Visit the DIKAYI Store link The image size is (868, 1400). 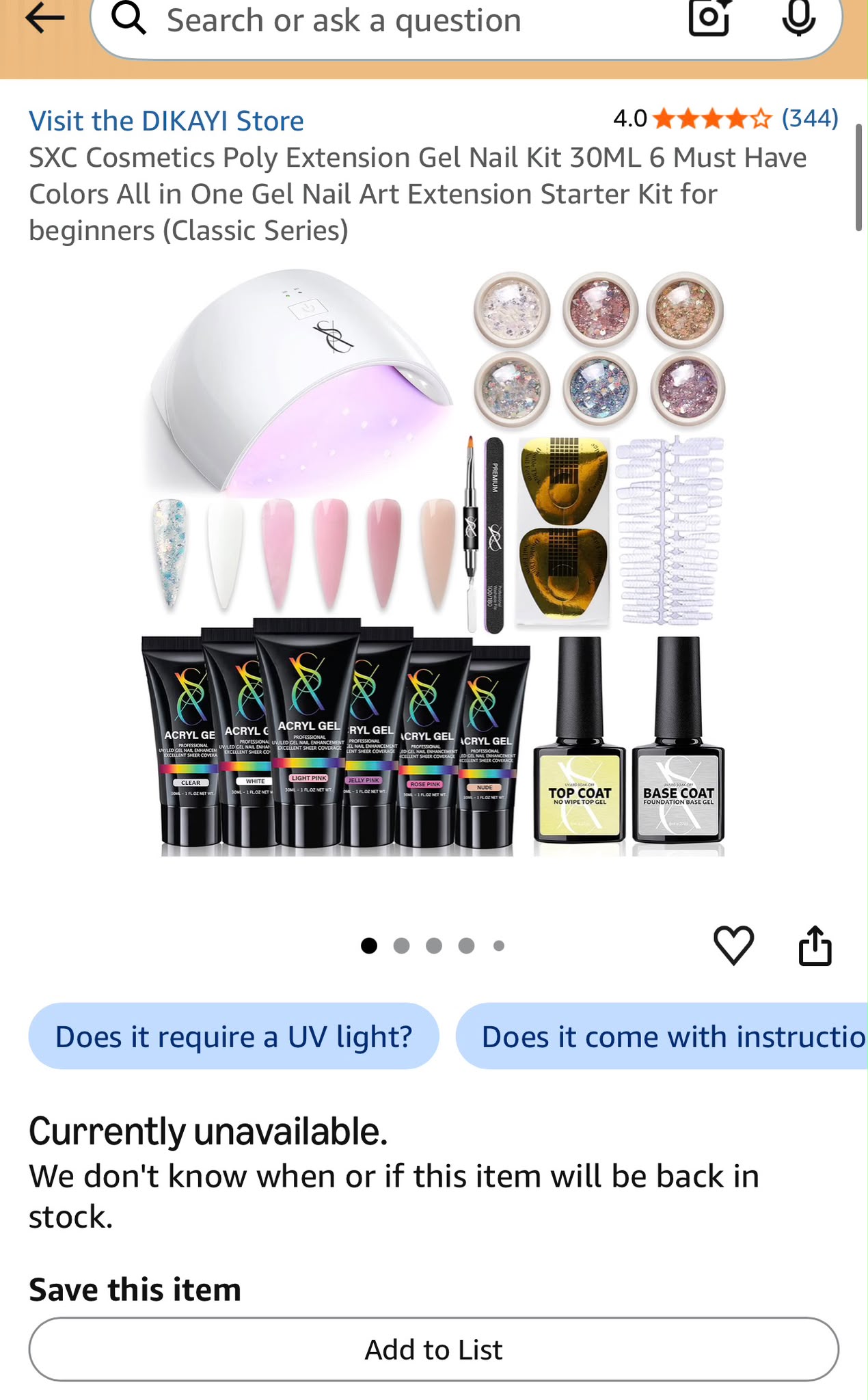(x=166, y=121)
